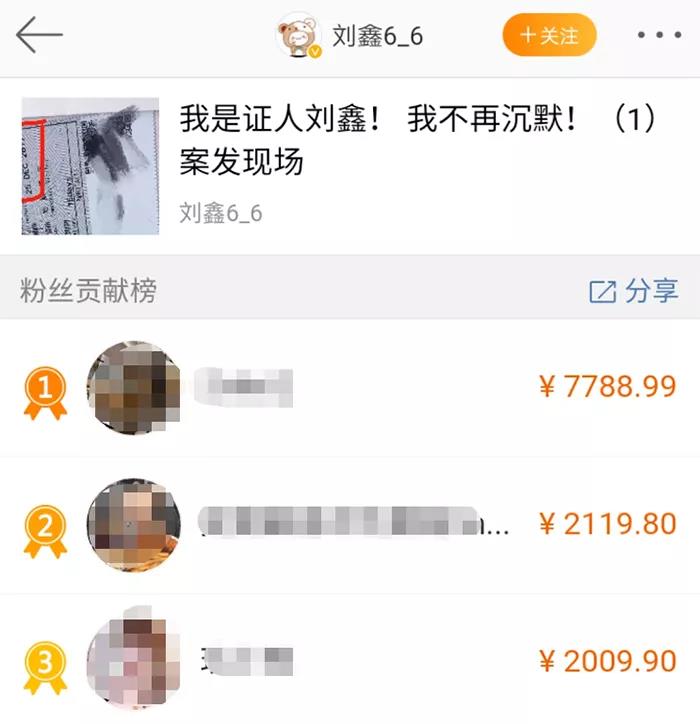Open the third-ranked fan with ¥2009.90
The image size is (700, 724).
point(350,661)
